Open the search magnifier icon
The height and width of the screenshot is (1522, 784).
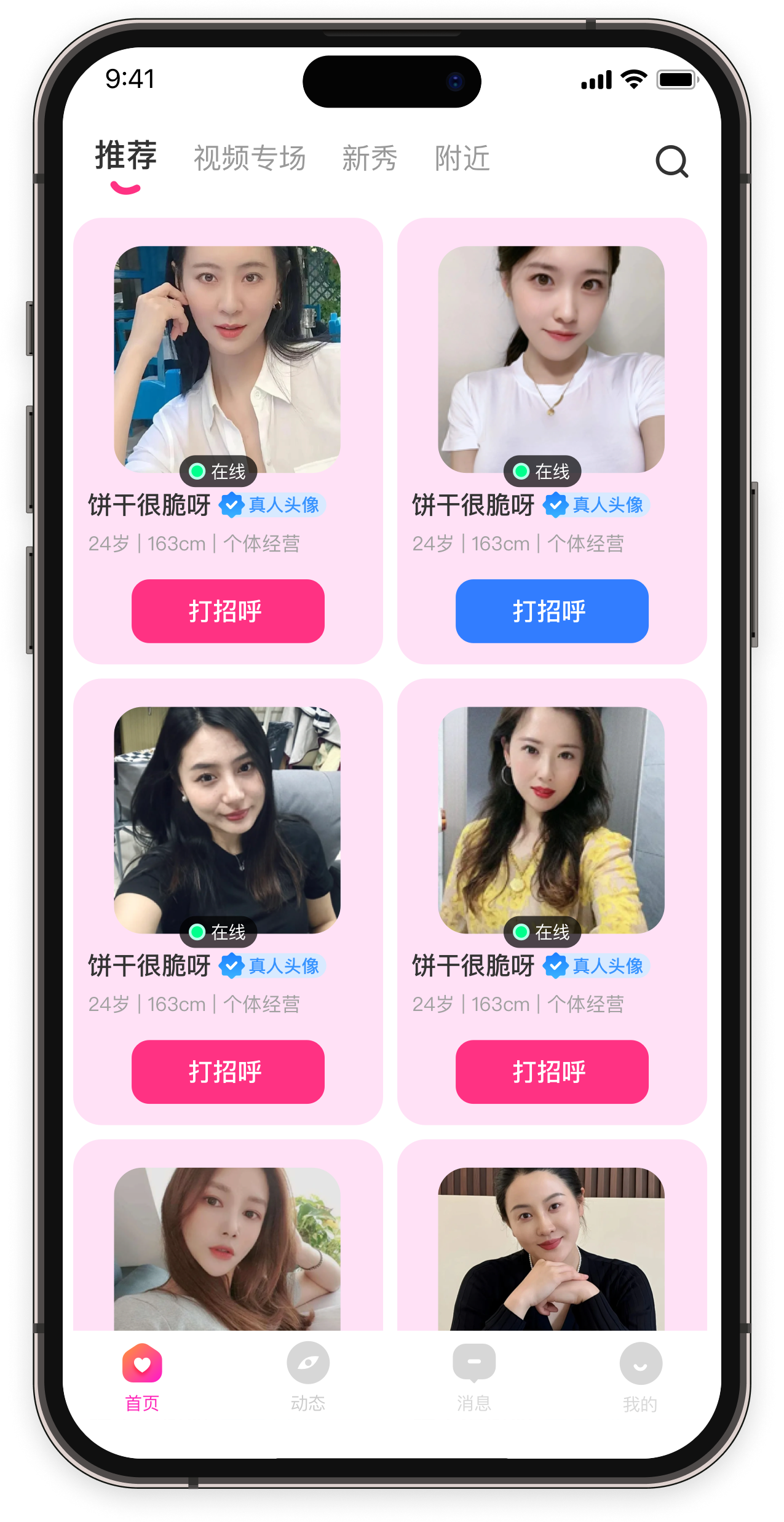pos(671,161)
